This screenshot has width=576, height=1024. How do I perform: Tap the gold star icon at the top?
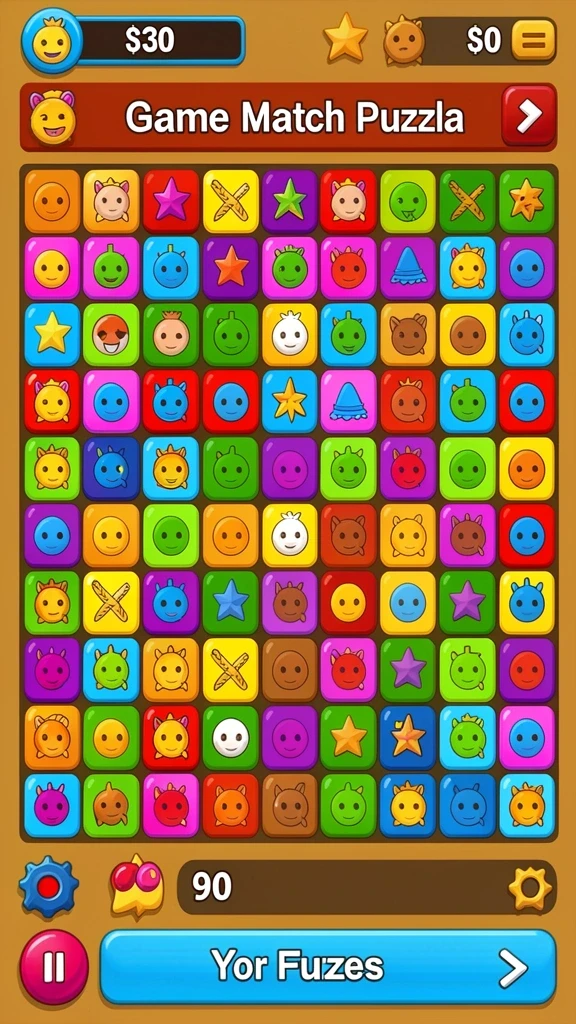tap(346, 38)
